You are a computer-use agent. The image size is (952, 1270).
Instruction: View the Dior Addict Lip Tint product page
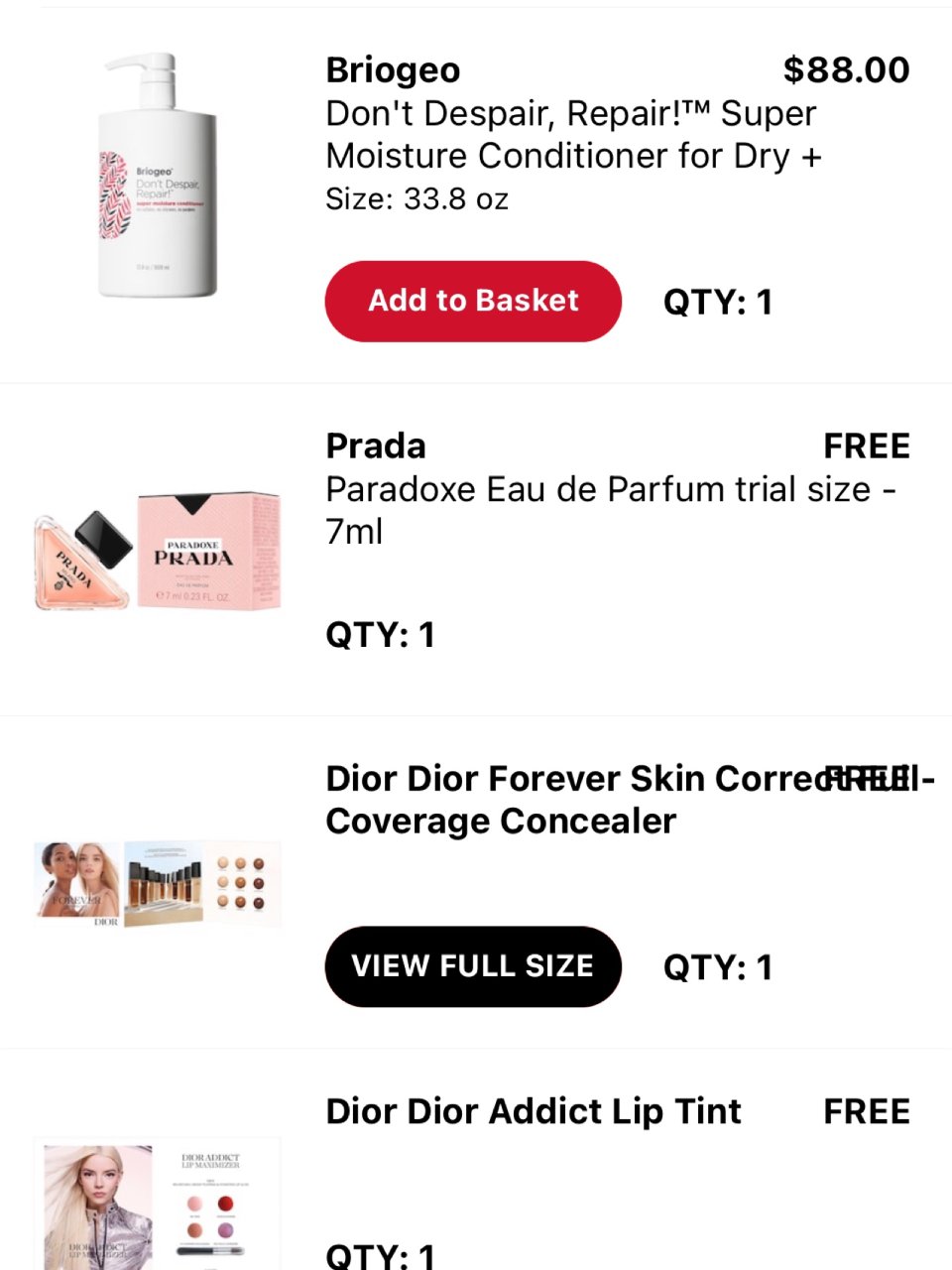click(533, 1110)
